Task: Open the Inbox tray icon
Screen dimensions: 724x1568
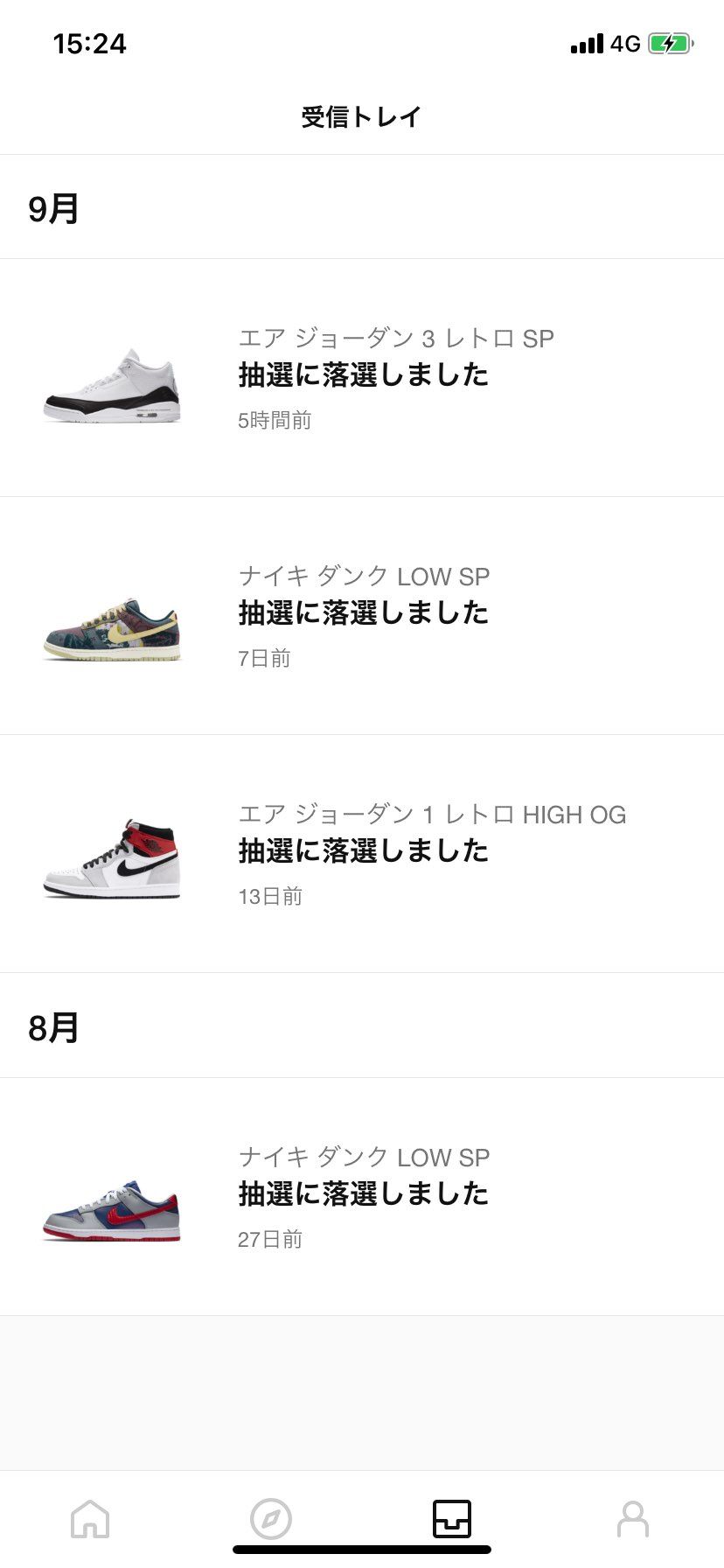Action: pyautogui.click(x=452, y=1518)
